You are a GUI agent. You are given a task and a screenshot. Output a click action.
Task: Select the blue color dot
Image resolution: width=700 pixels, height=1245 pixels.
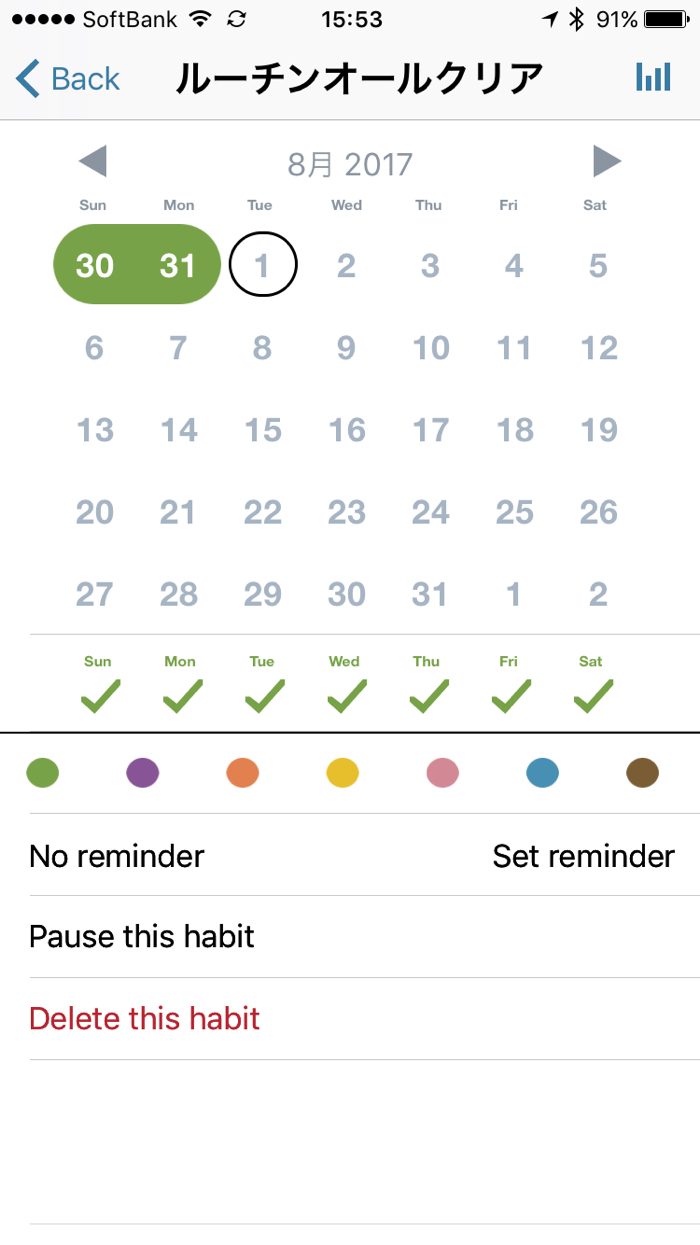[543, 773]
